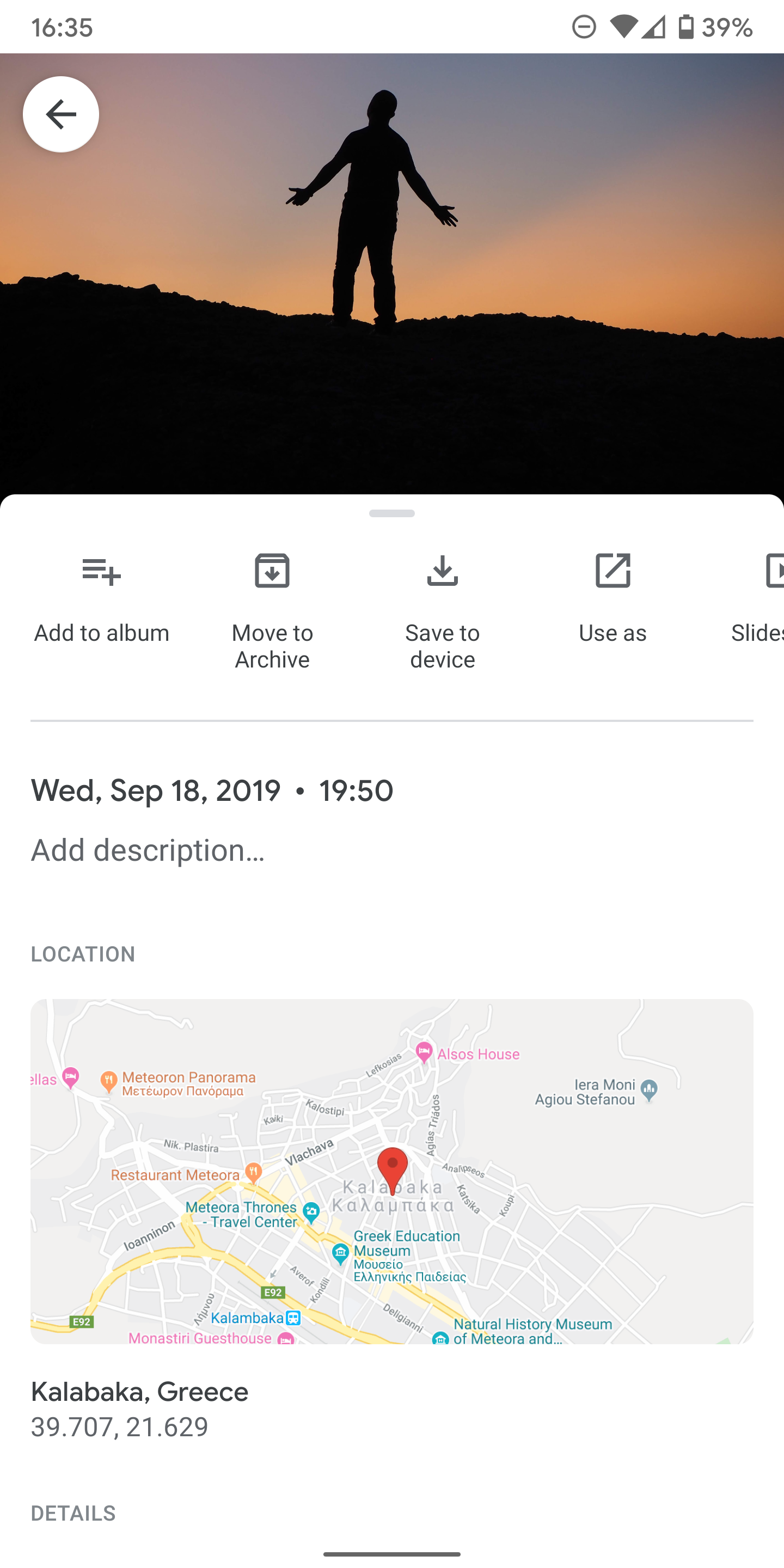Screen dimensions: 784x1568
Task: Expand the DETAILS section
Action: (x=73, y=1513)
